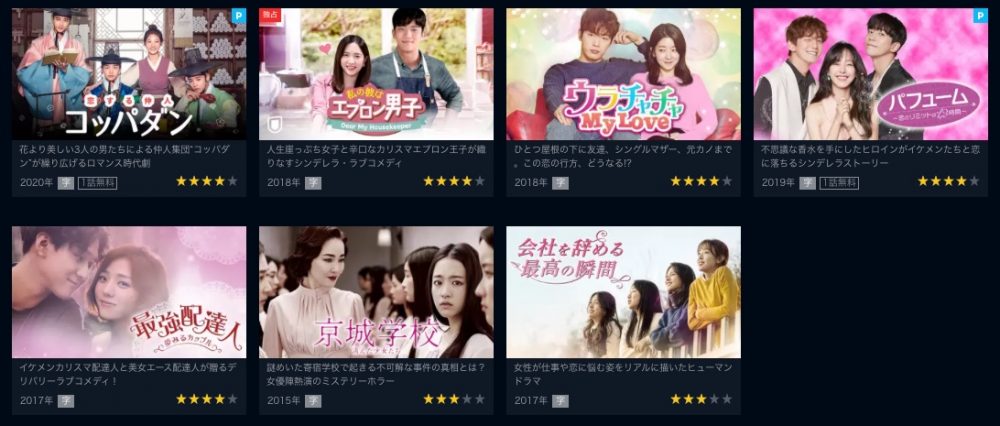This screenshot has width=1000, height=426.
Task: Open the パフューム drama card
Action: pos(870,75)
